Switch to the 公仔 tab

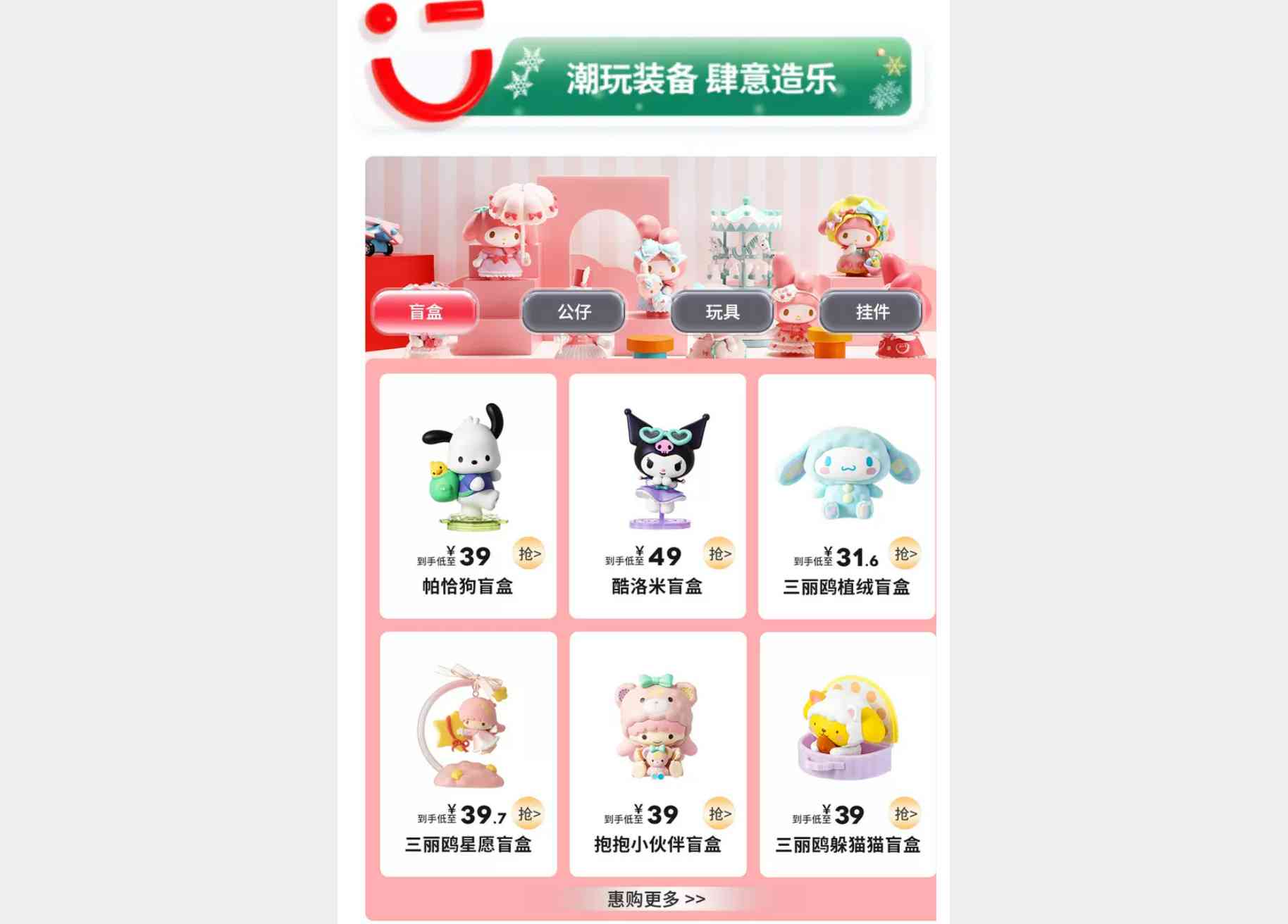574,312
